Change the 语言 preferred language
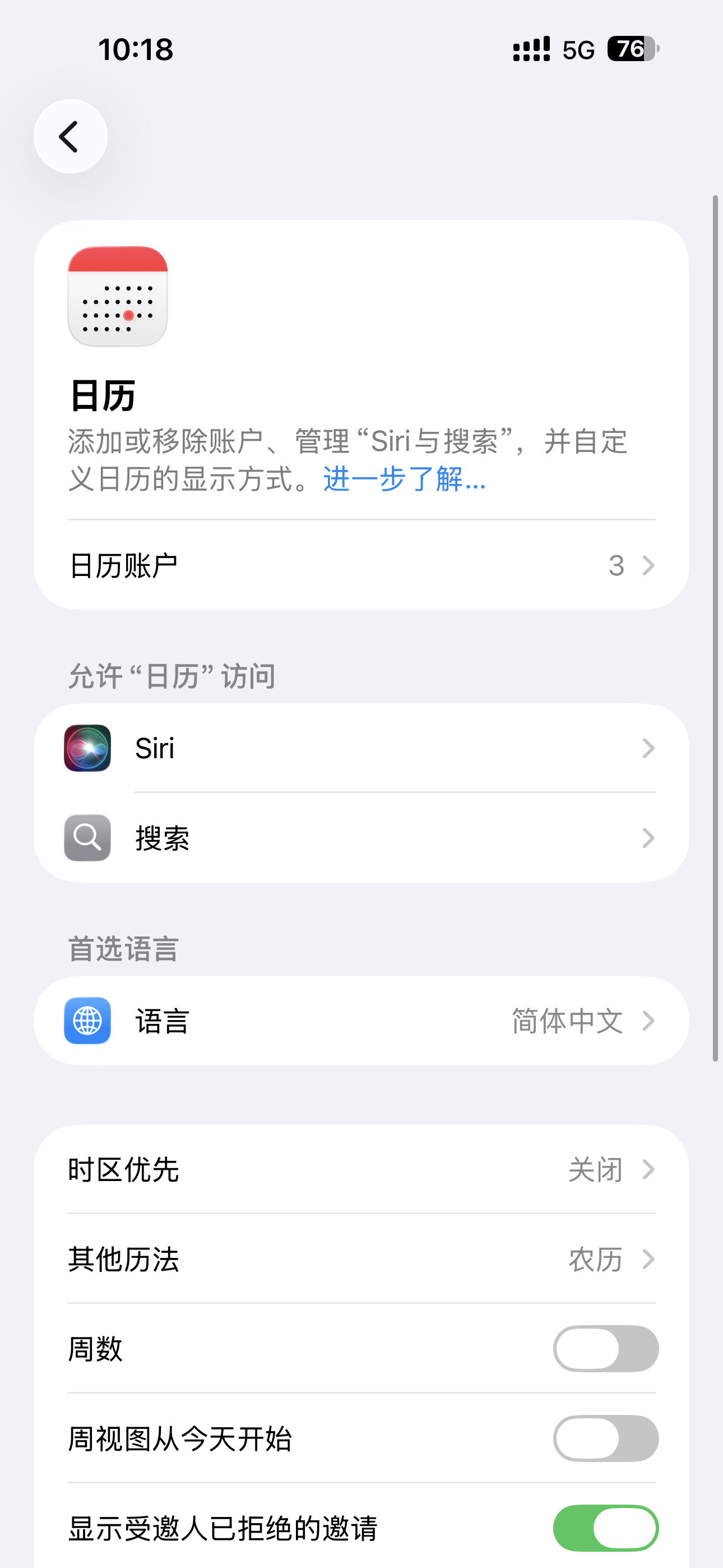Viewport: 723px width, 1568px height. (x=361, y=1021)
